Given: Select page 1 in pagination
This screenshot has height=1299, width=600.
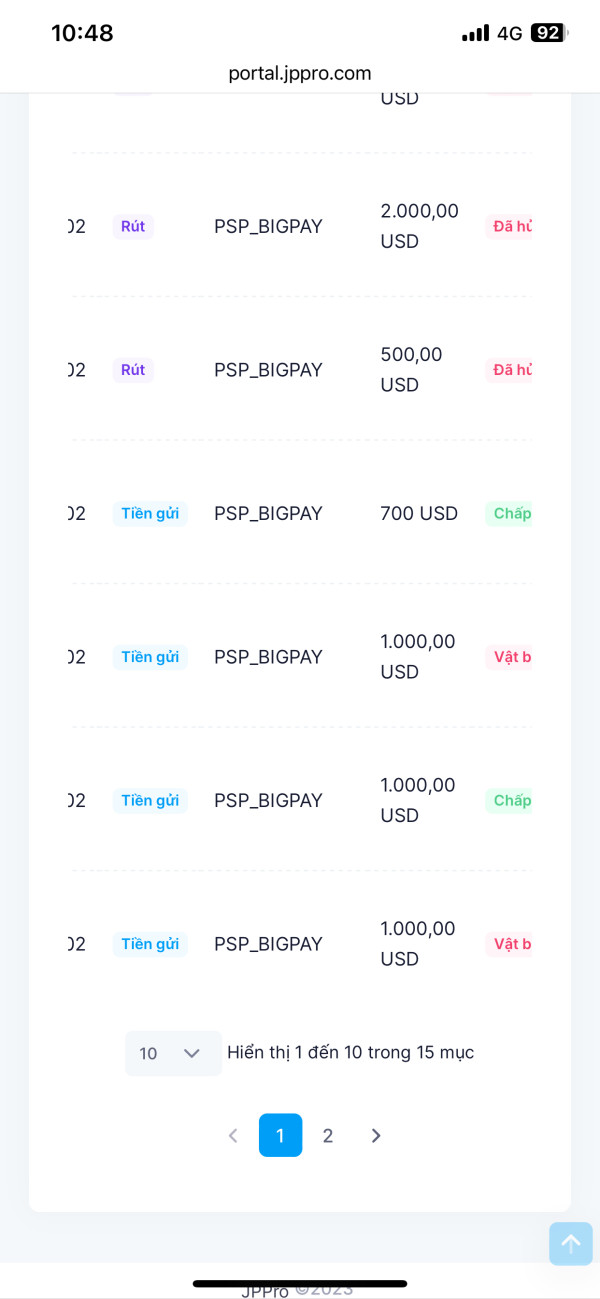Looking at the screenshot, I should coord(280,1135).
